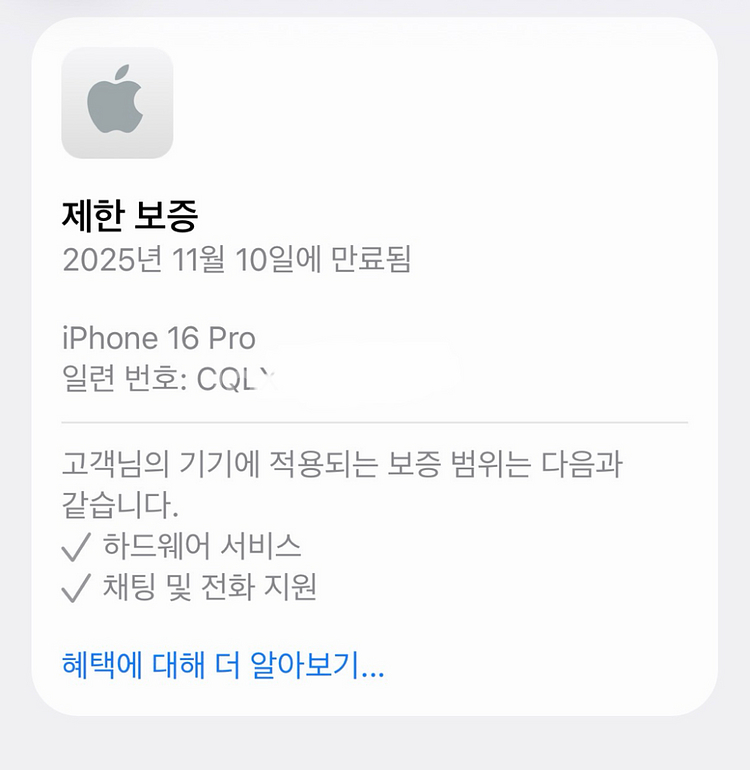This screenshot has width=750, height=770.
Task: Click the 제한 보증 warranty title
Action: click(x=130, y=212)
